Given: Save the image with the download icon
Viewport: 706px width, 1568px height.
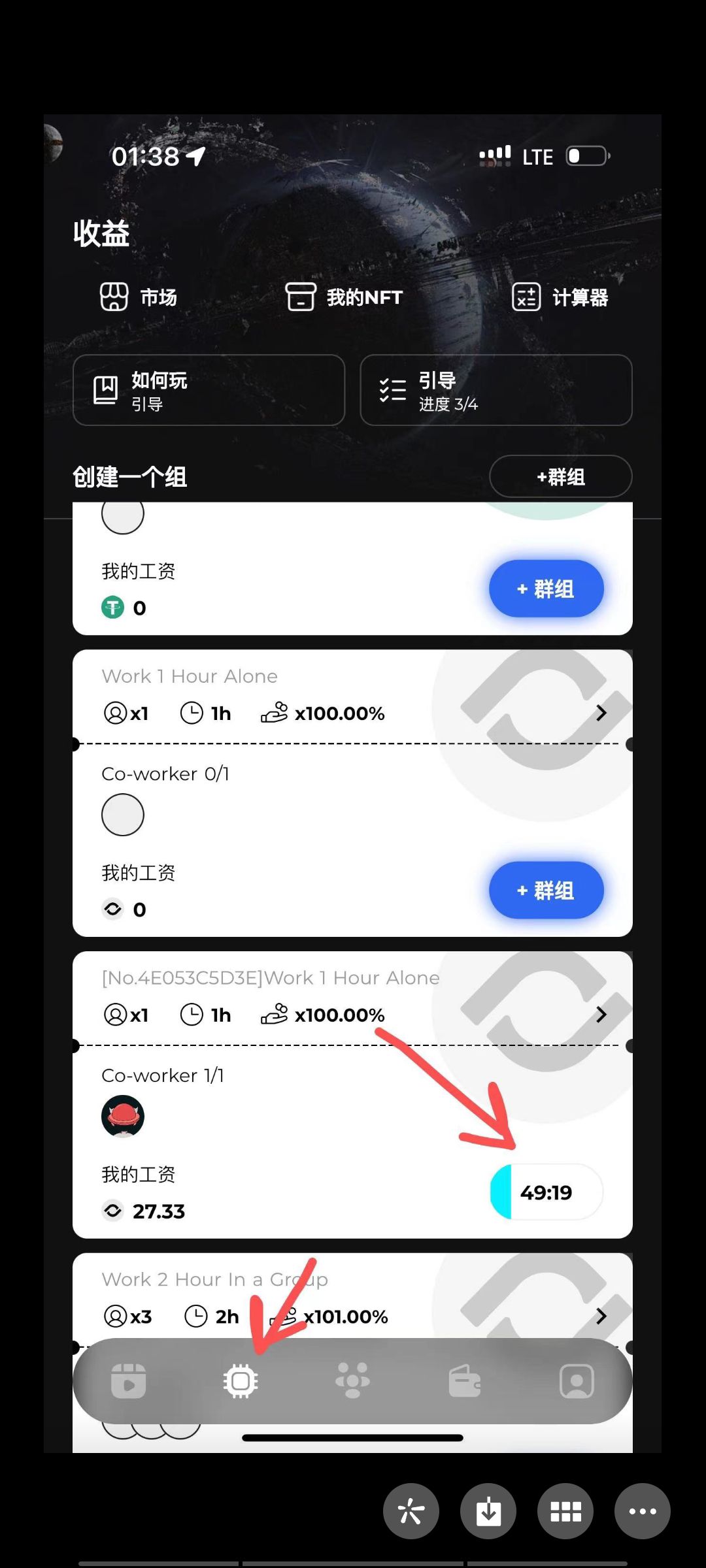Looking at the screenshot, I should [488, 1511].
